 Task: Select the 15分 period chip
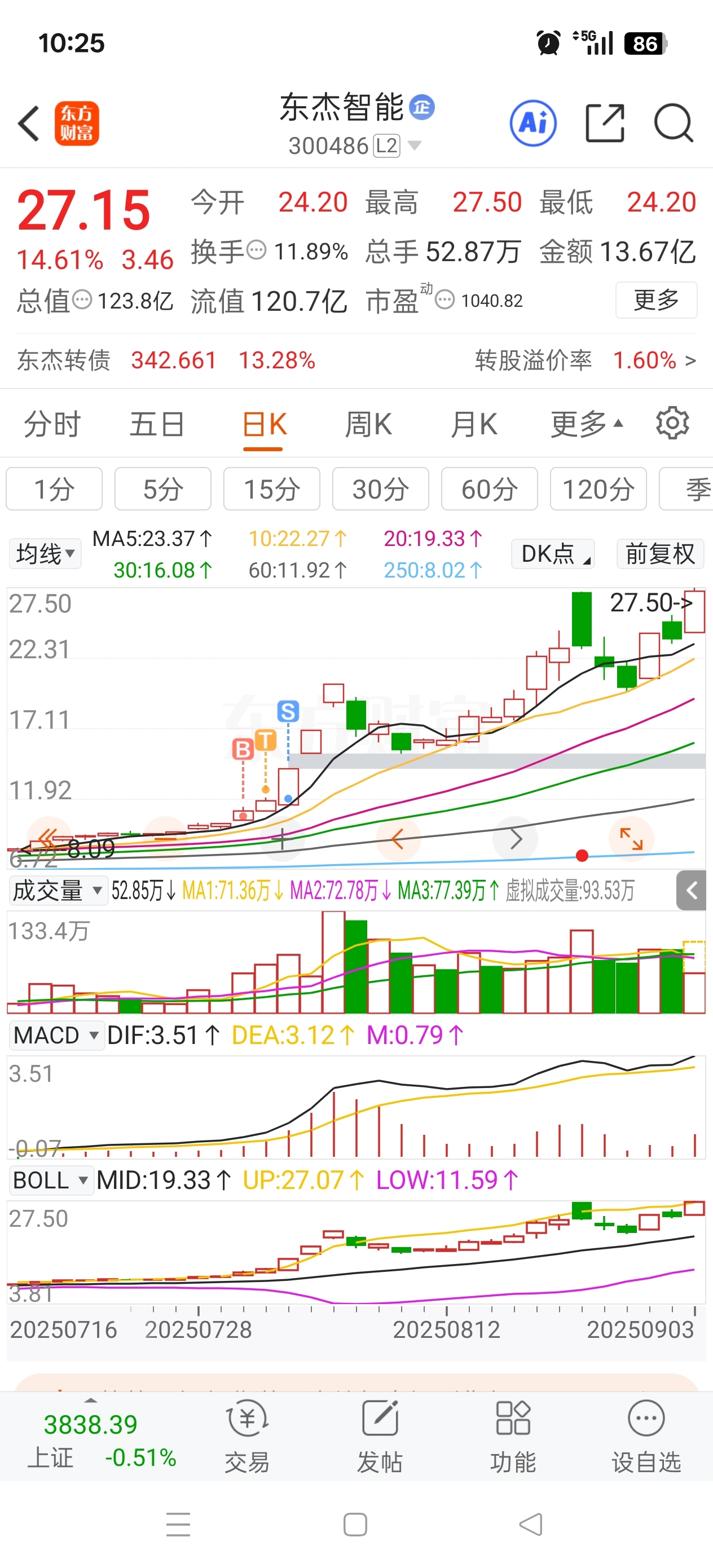pyautogui.click(x=271, y=489)
